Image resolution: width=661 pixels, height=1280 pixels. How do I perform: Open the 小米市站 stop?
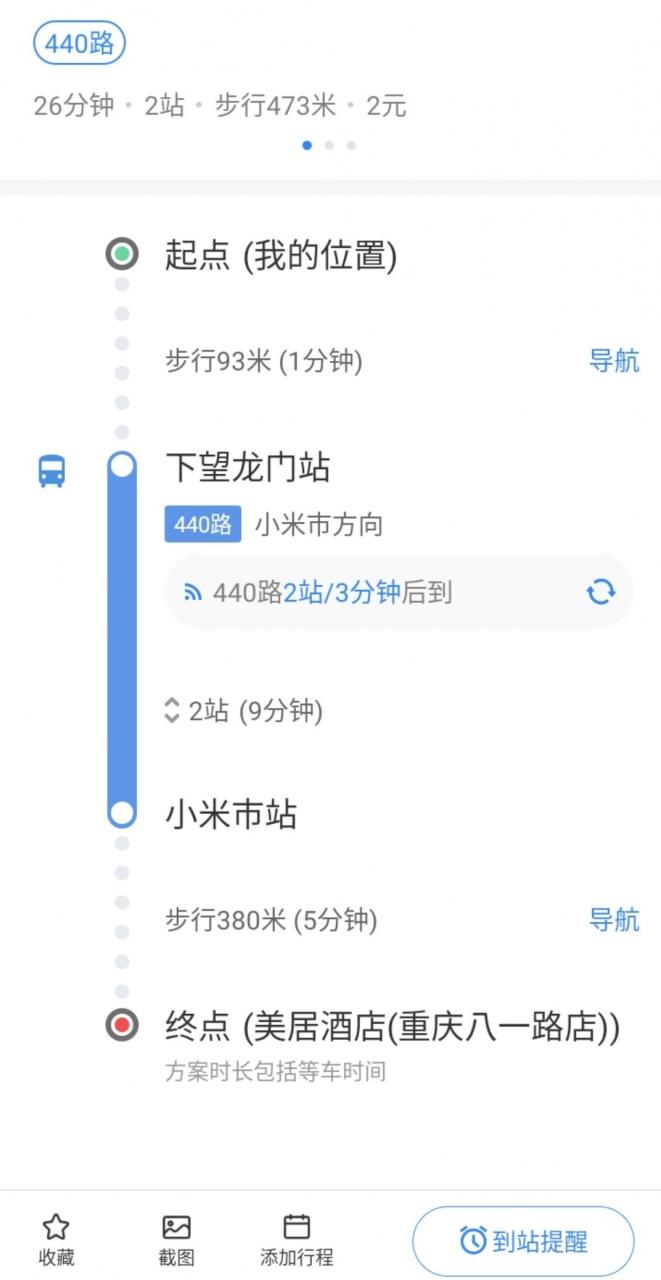(230, 815)
